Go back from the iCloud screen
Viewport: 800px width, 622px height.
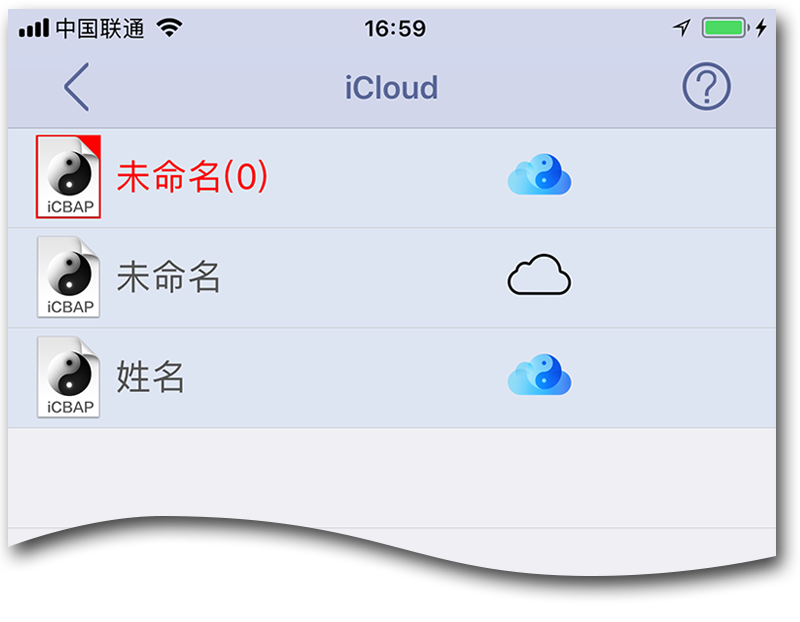click(x=76, y=87)
